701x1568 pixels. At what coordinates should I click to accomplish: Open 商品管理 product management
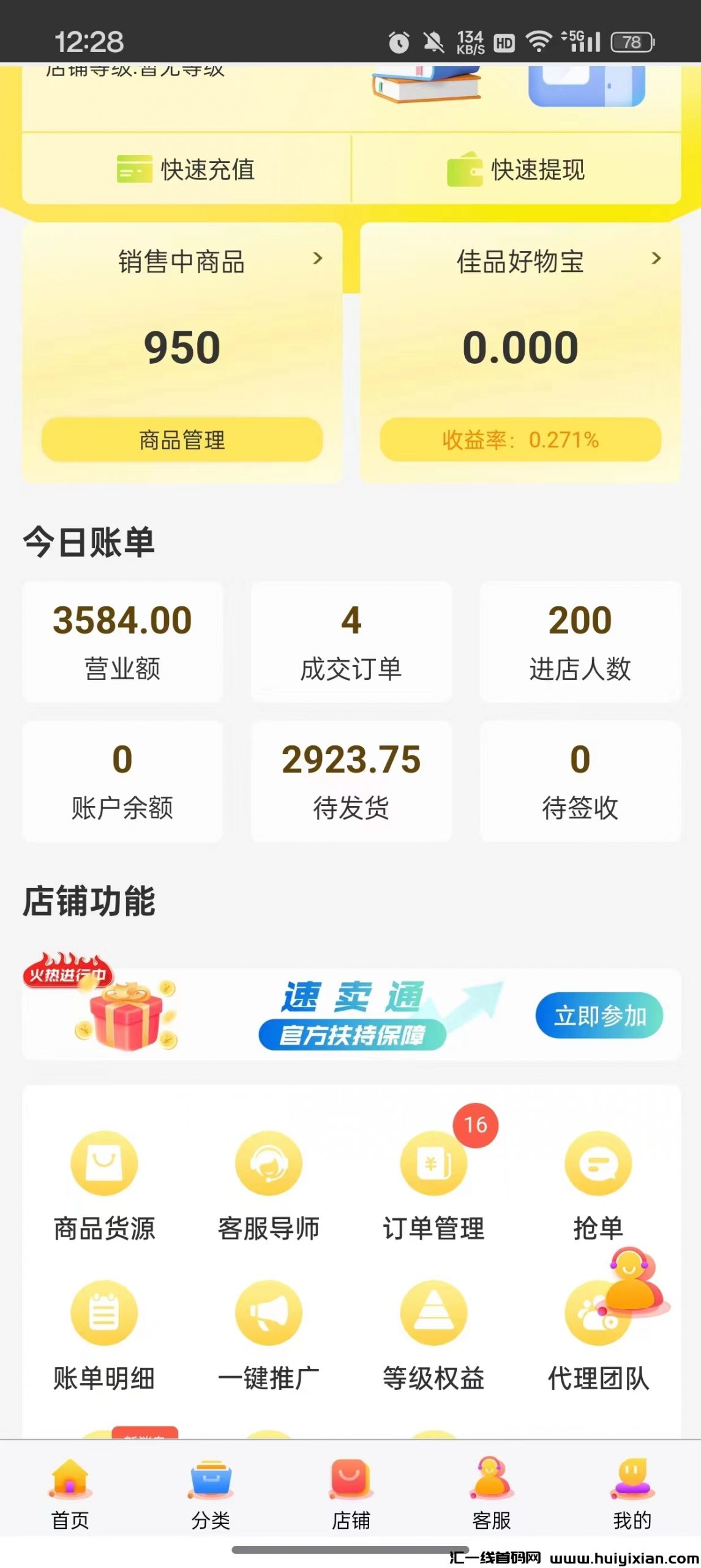tap(182, 440)
